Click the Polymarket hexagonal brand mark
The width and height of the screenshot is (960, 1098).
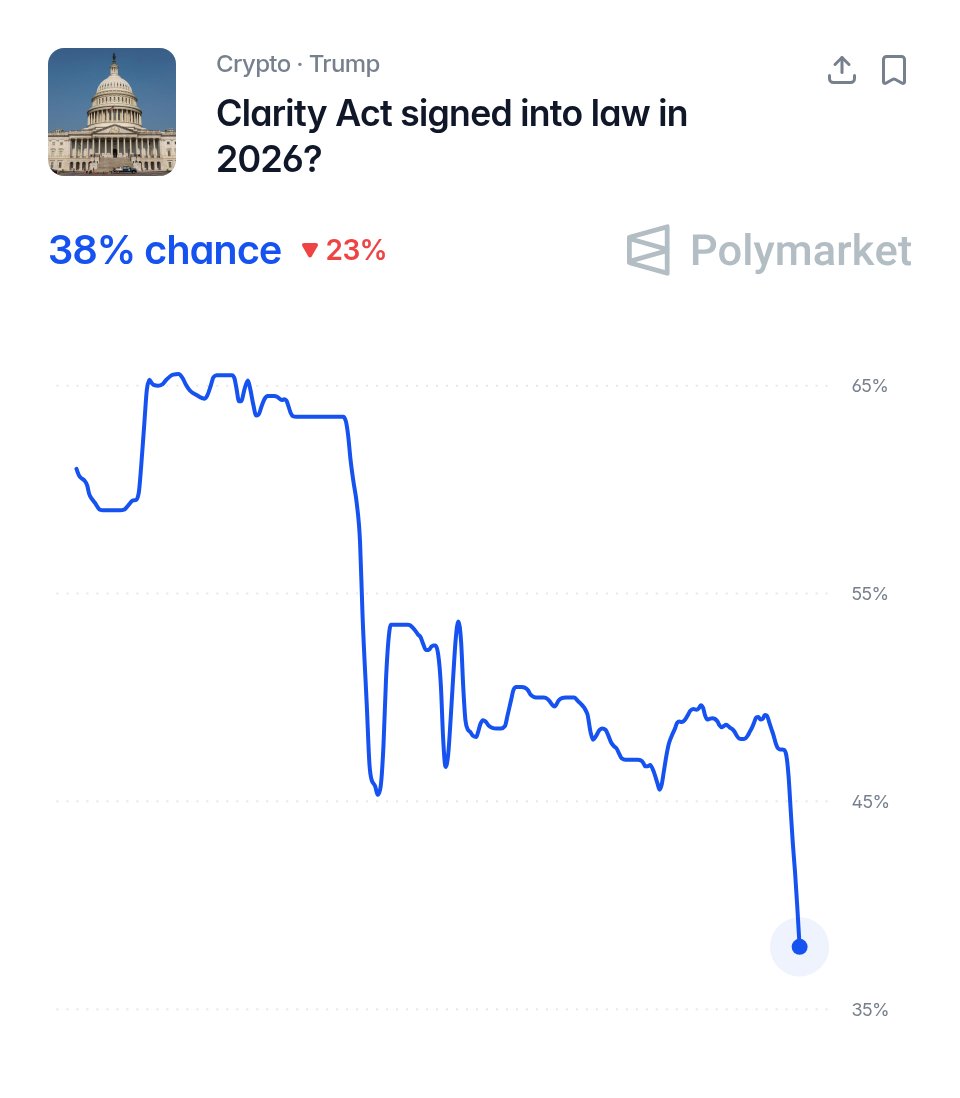tap(646, 251)
